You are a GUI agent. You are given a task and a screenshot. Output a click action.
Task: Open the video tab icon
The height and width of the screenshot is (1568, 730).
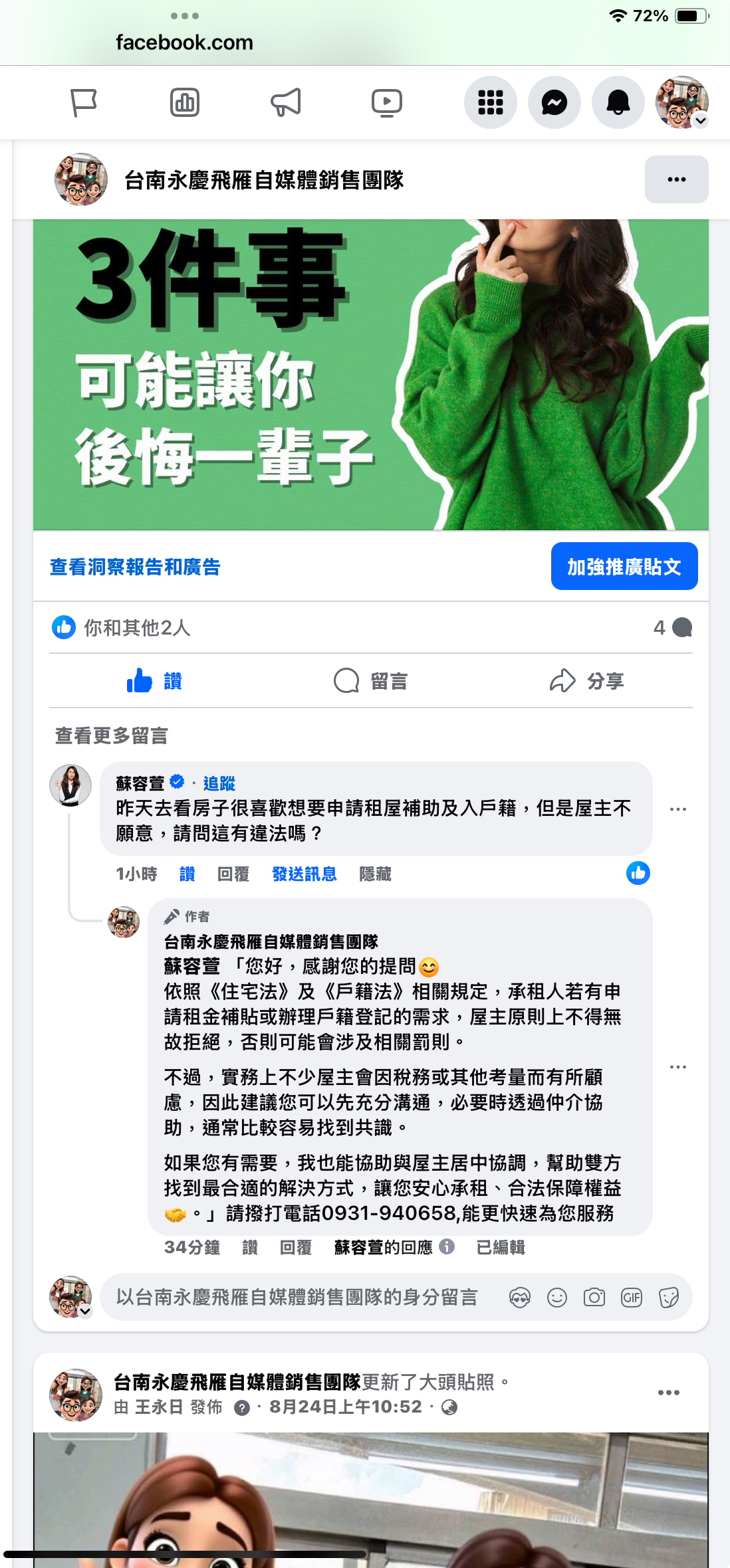tap(387, 102)
